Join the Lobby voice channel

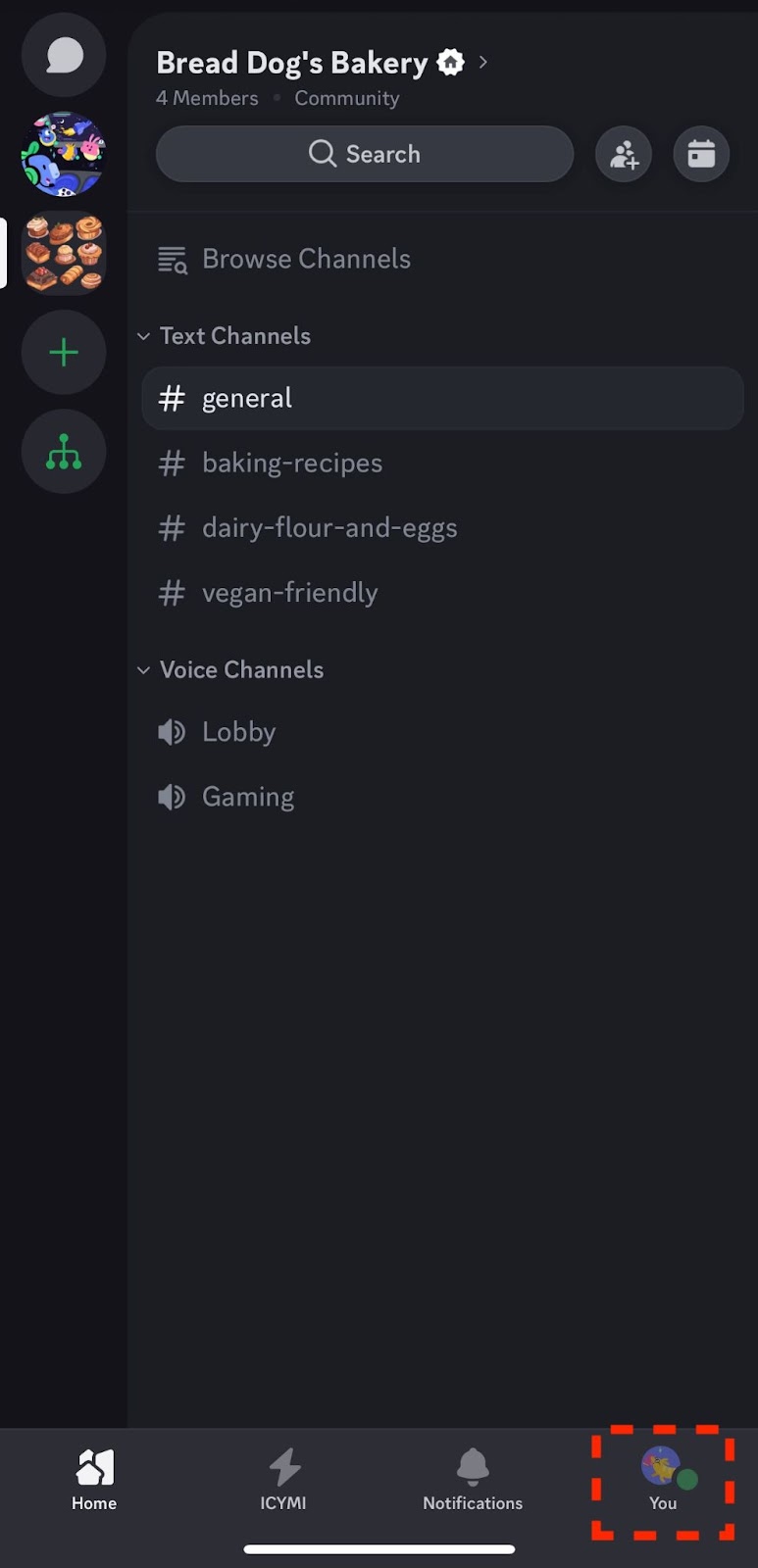coord(442,732)
